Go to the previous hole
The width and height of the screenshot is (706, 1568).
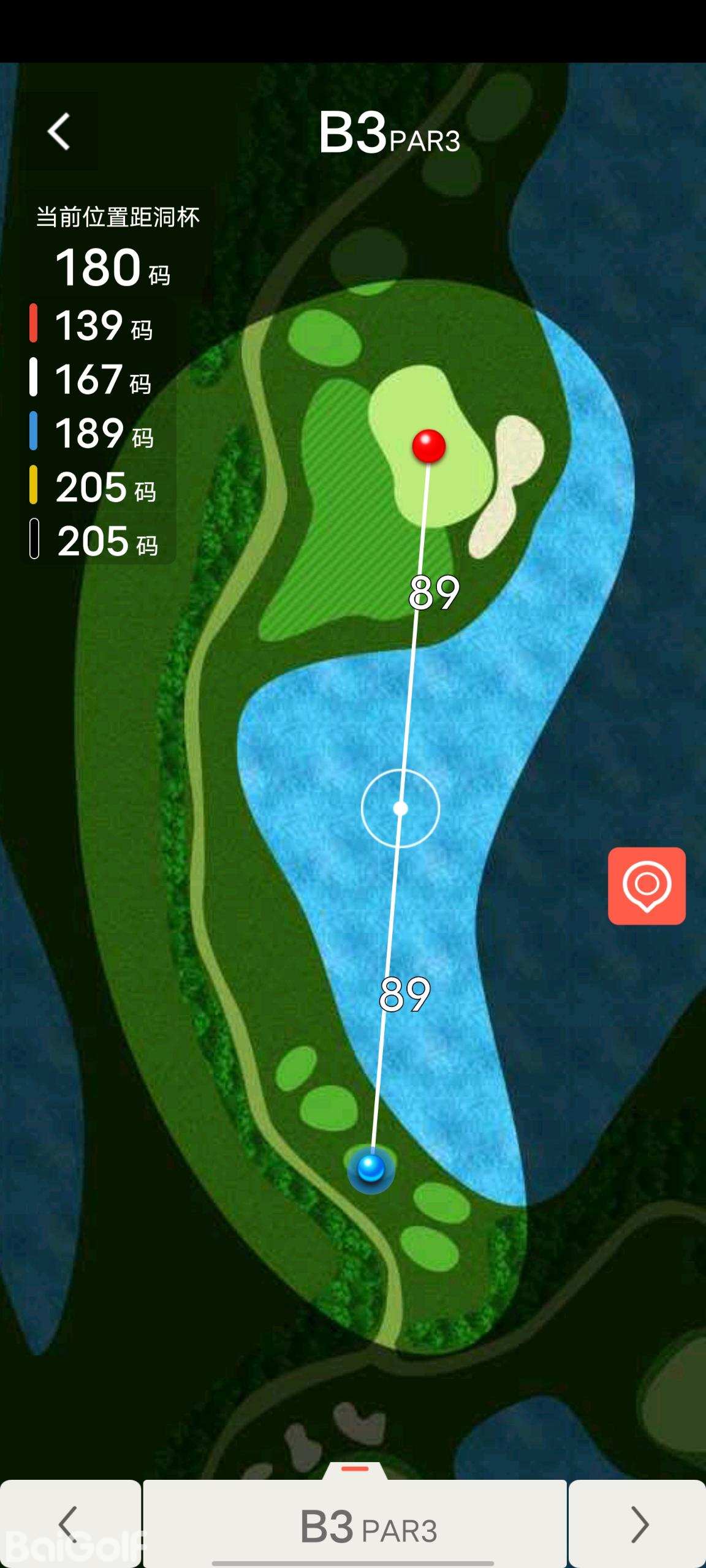point(69,1524)
